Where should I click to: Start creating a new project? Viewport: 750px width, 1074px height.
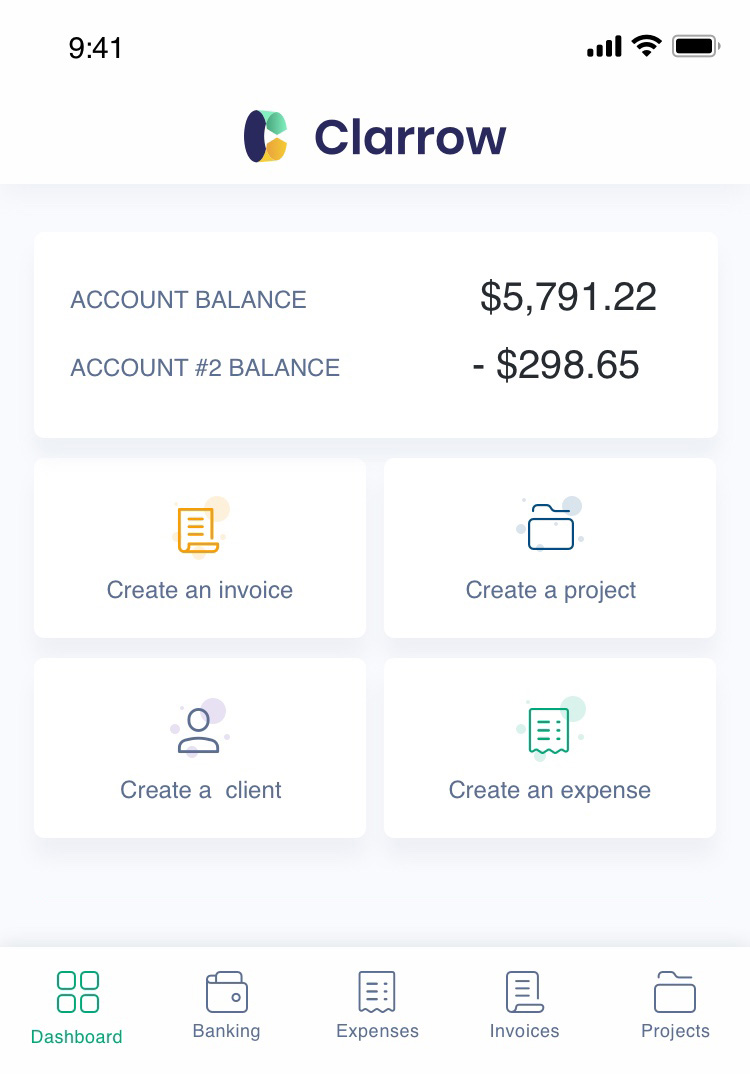(550, 548)
